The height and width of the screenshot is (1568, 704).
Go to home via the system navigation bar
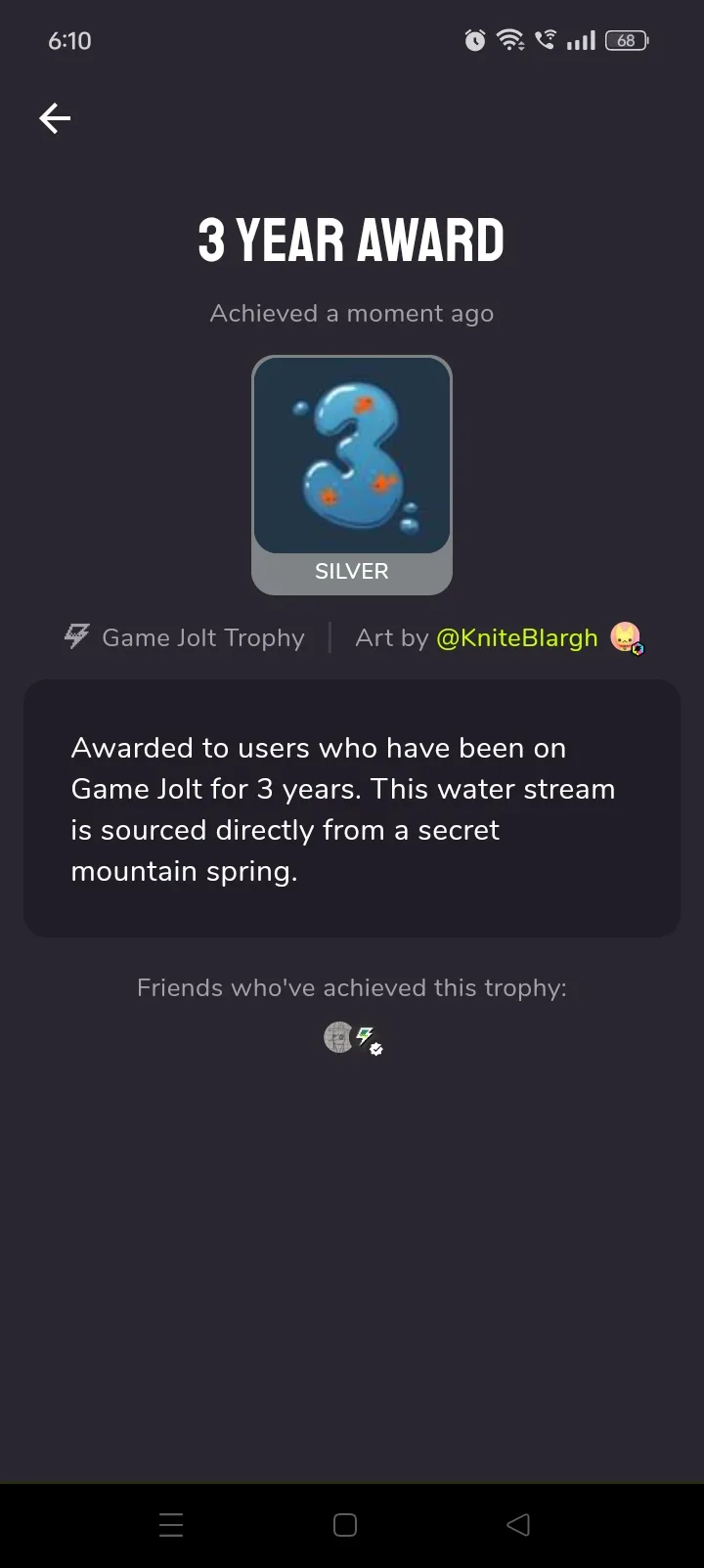click(x=345, y=1524)
